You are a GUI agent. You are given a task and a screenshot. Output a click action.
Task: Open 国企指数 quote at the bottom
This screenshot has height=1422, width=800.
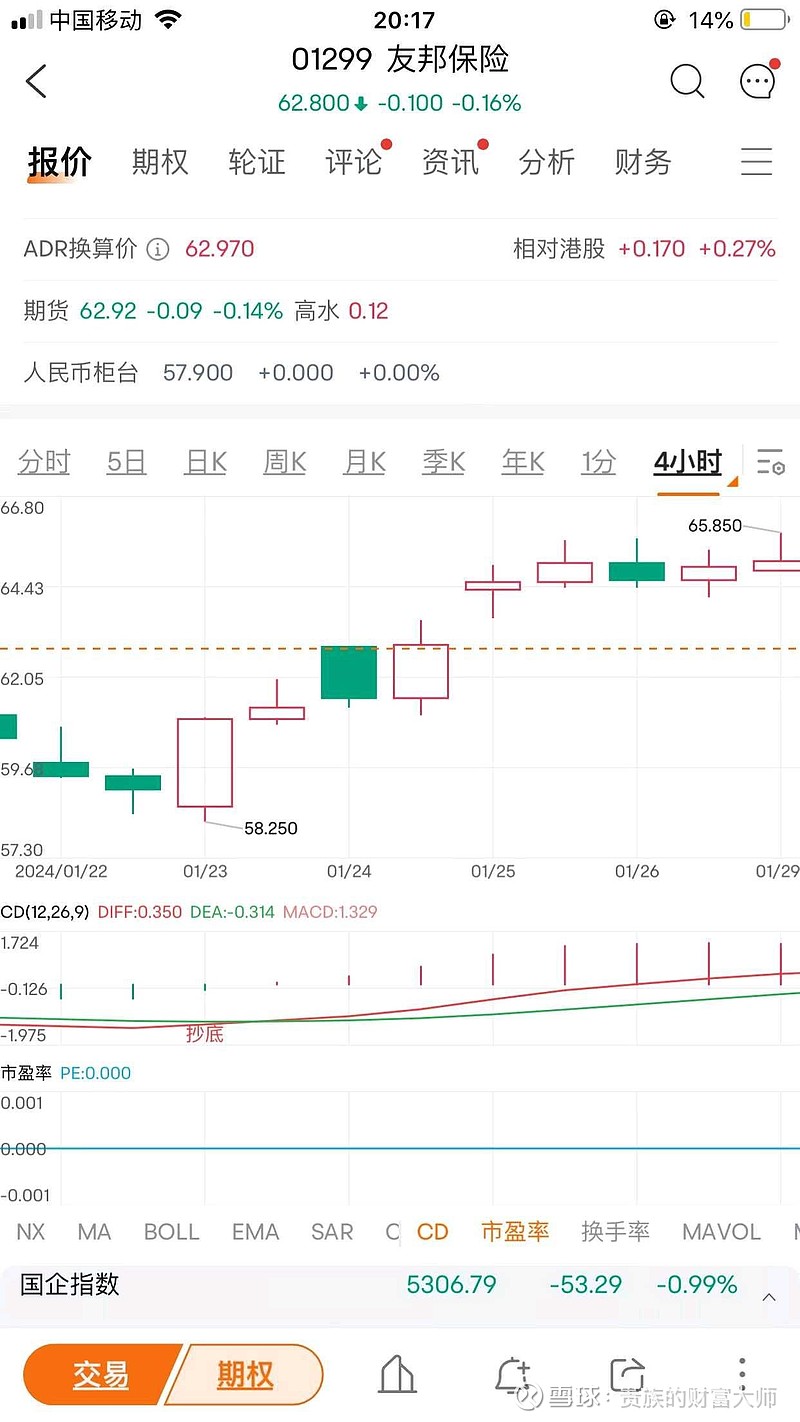click(x=72, y=1285)
